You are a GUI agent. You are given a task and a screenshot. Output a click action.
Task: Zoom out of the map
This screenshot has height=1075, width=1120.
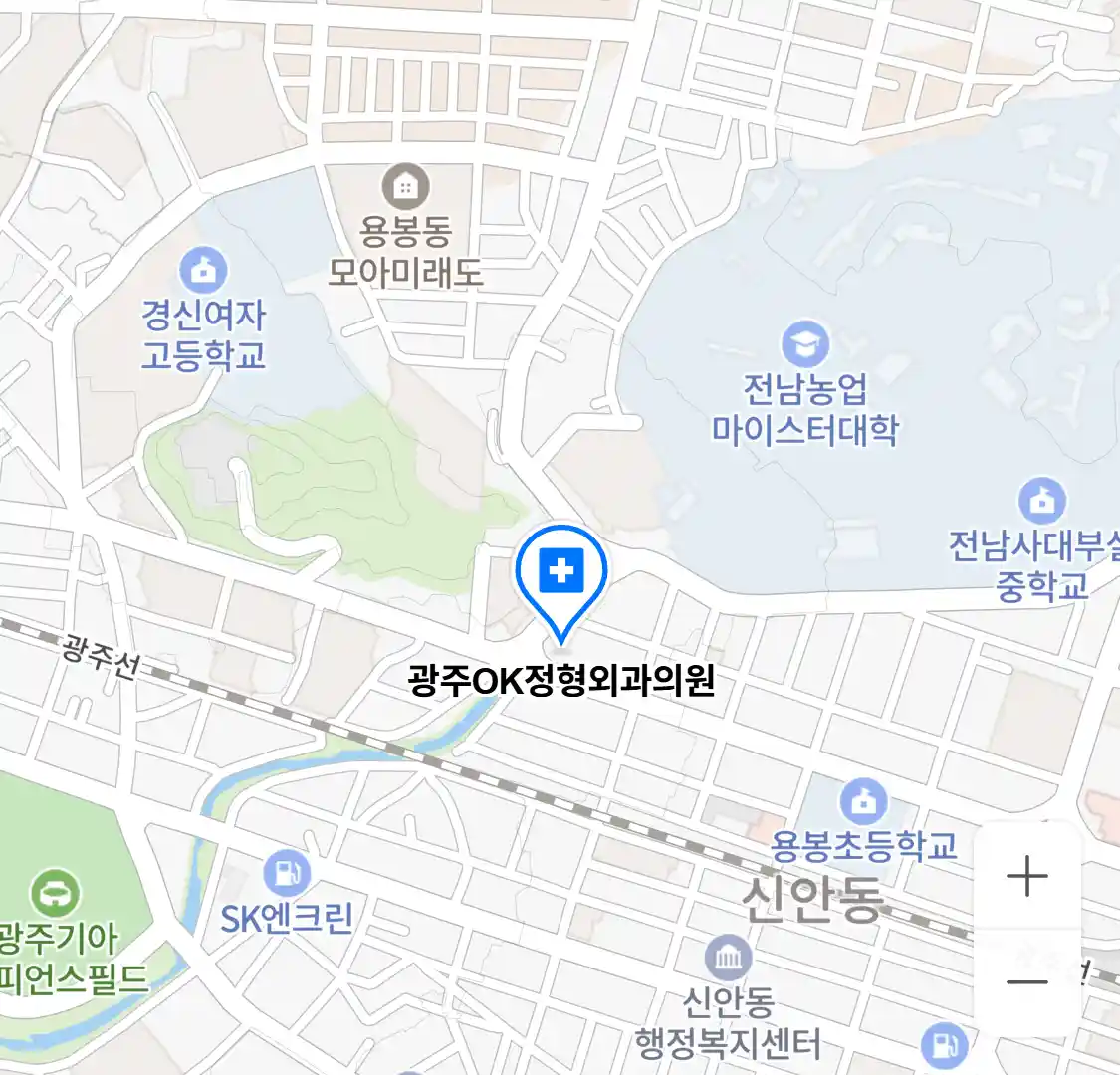(x=1026, y=982)
